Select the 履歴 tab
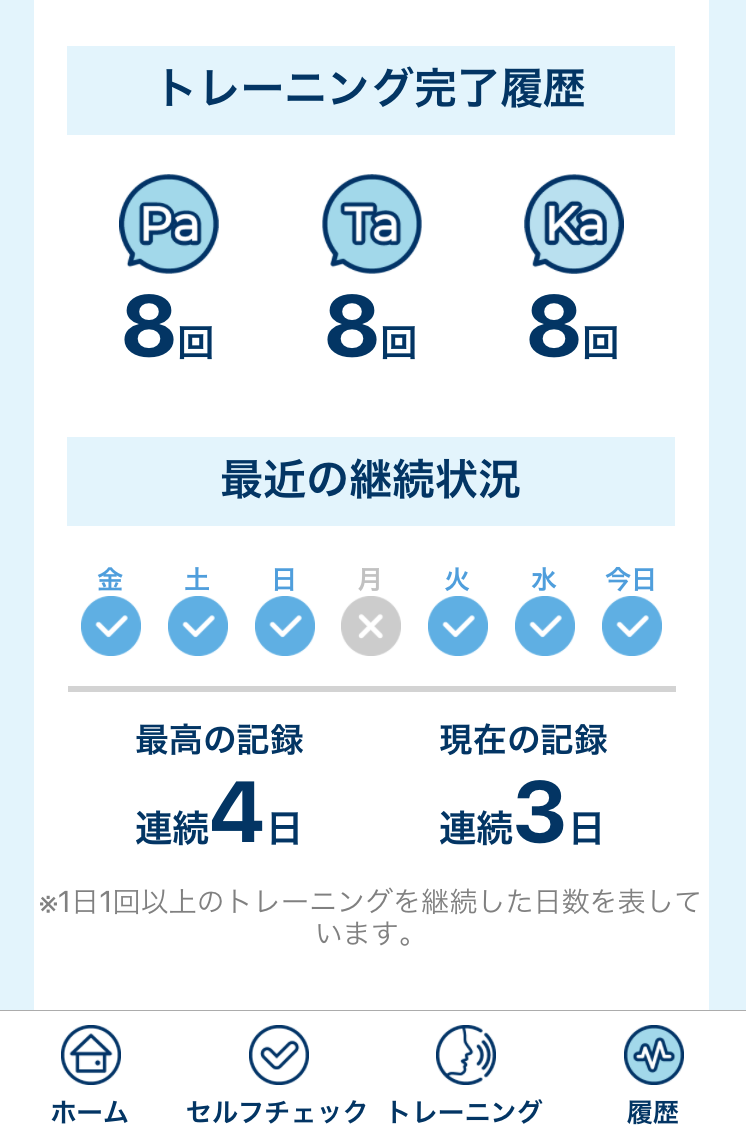 (653, 1073)
